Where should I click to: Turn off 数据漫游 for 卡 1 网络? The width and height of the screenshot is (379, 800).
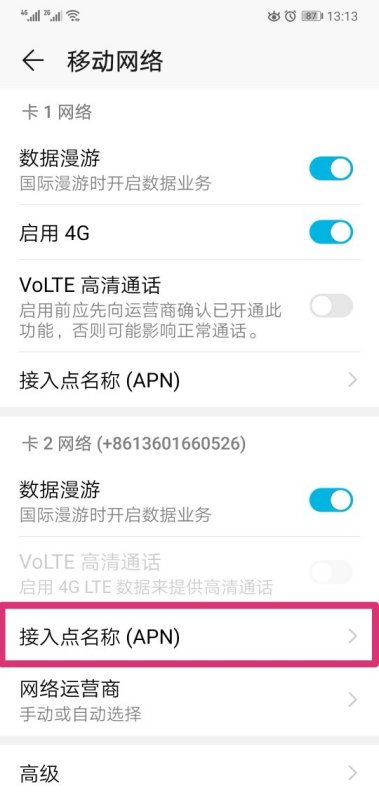pos(331,169)
